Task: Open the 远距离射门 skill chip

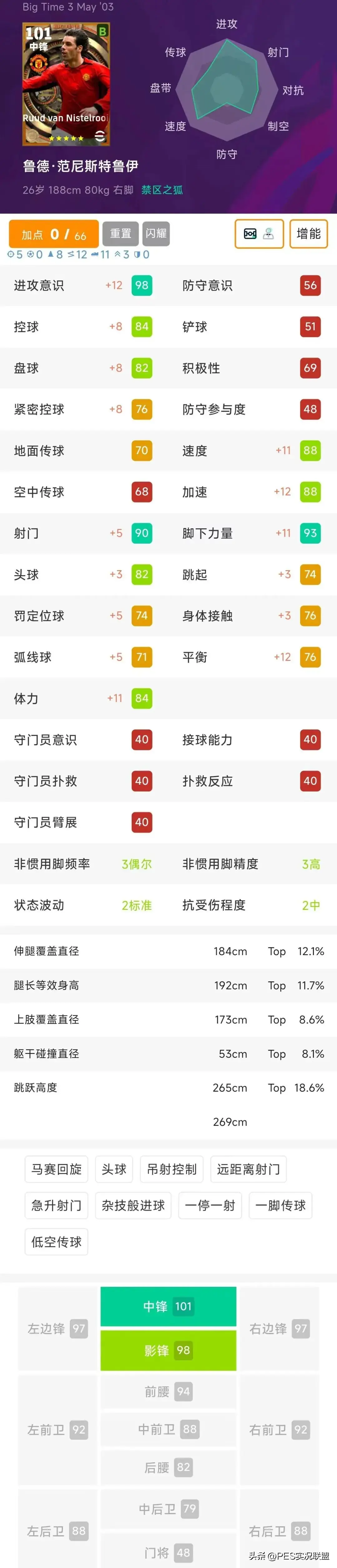Action: 248,1169
